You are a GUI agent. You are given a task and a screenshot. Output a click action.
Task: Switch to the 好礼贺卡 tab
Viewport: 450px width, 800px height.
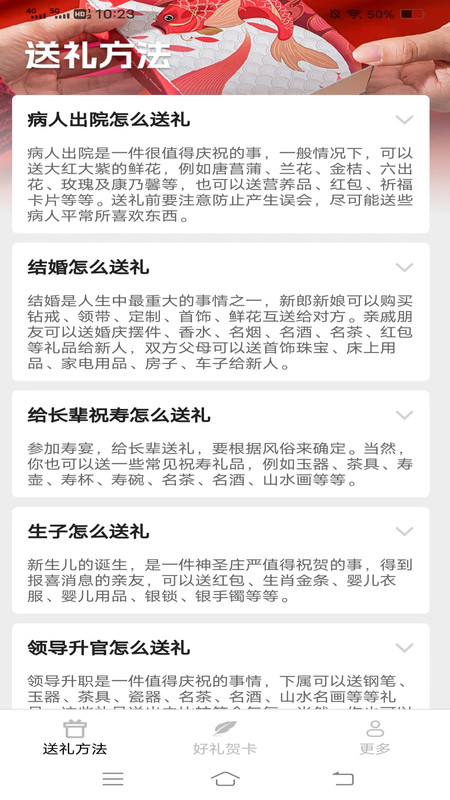(224, 738)
